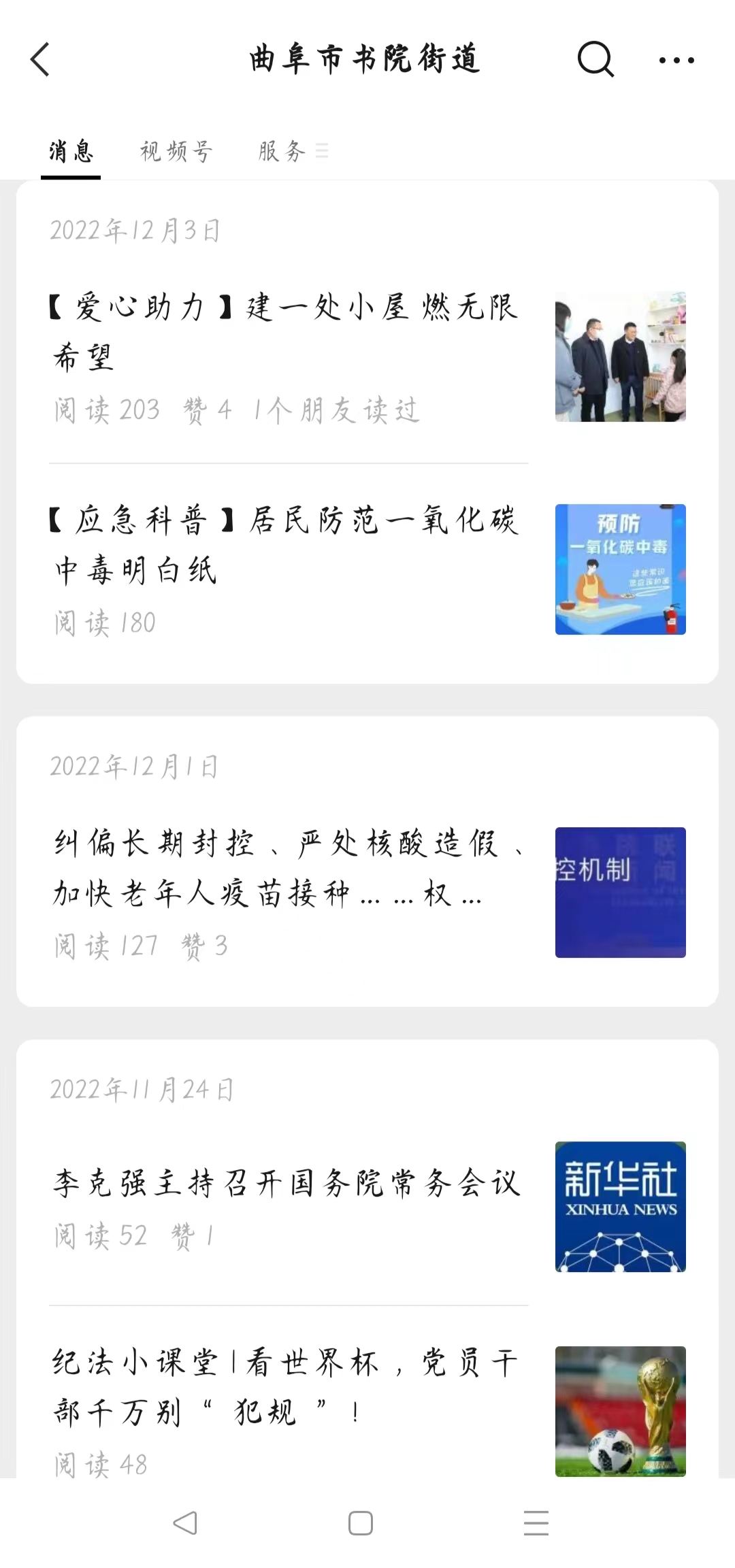
Task: Open article 纠偏长期封控、严处核酸造假
Action: [x=367, y=893]
